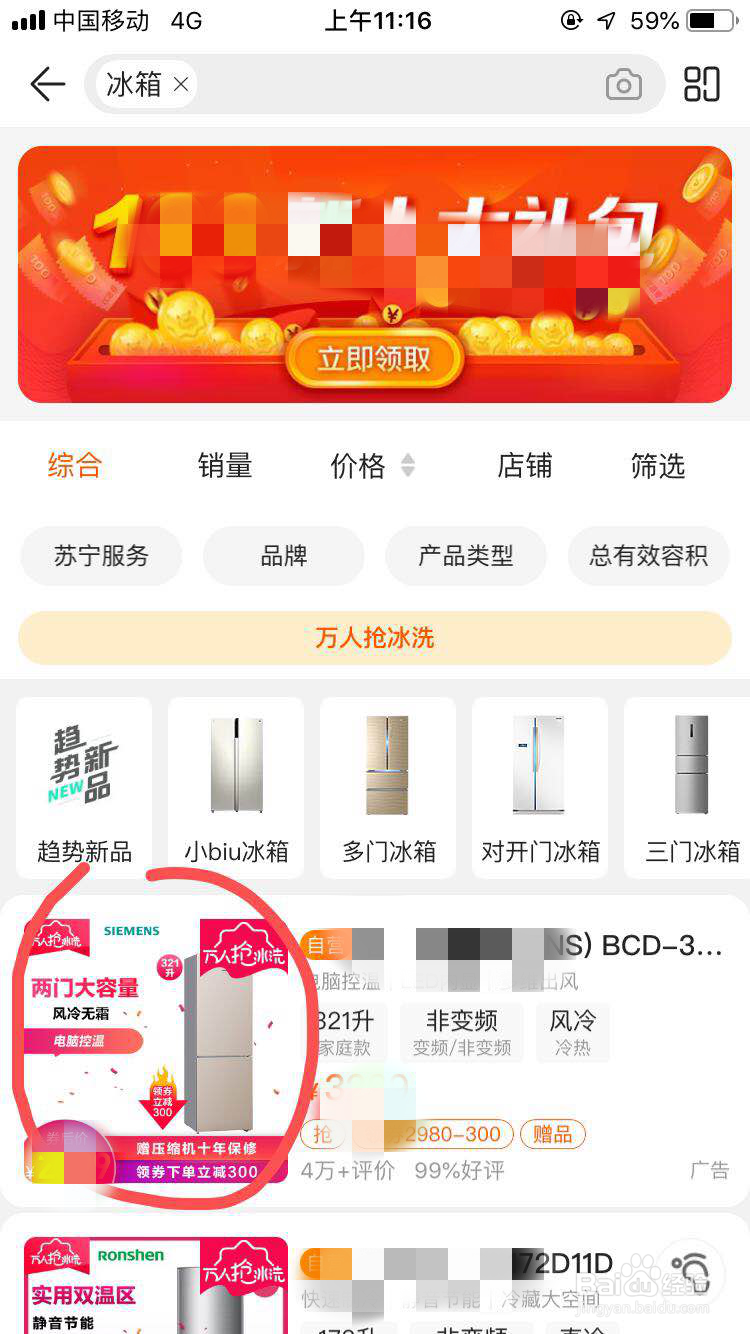Toggle the 苏宁服务 filter chip
This screenshot has width=750, height=1334.
[x=101, y=555]
